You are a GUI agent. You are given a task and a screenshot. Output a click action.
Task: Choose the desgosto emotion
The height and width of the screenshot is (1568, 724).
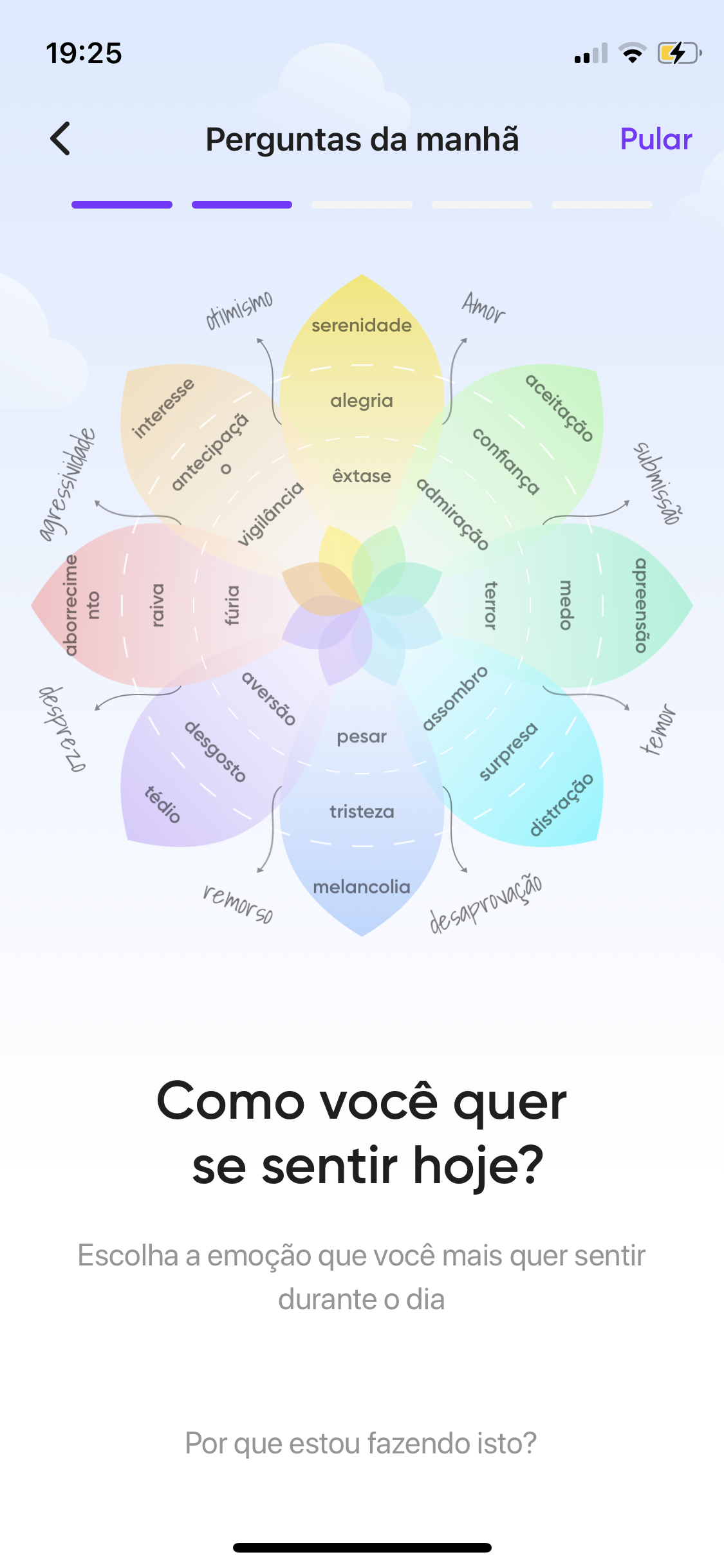point(215,751)
